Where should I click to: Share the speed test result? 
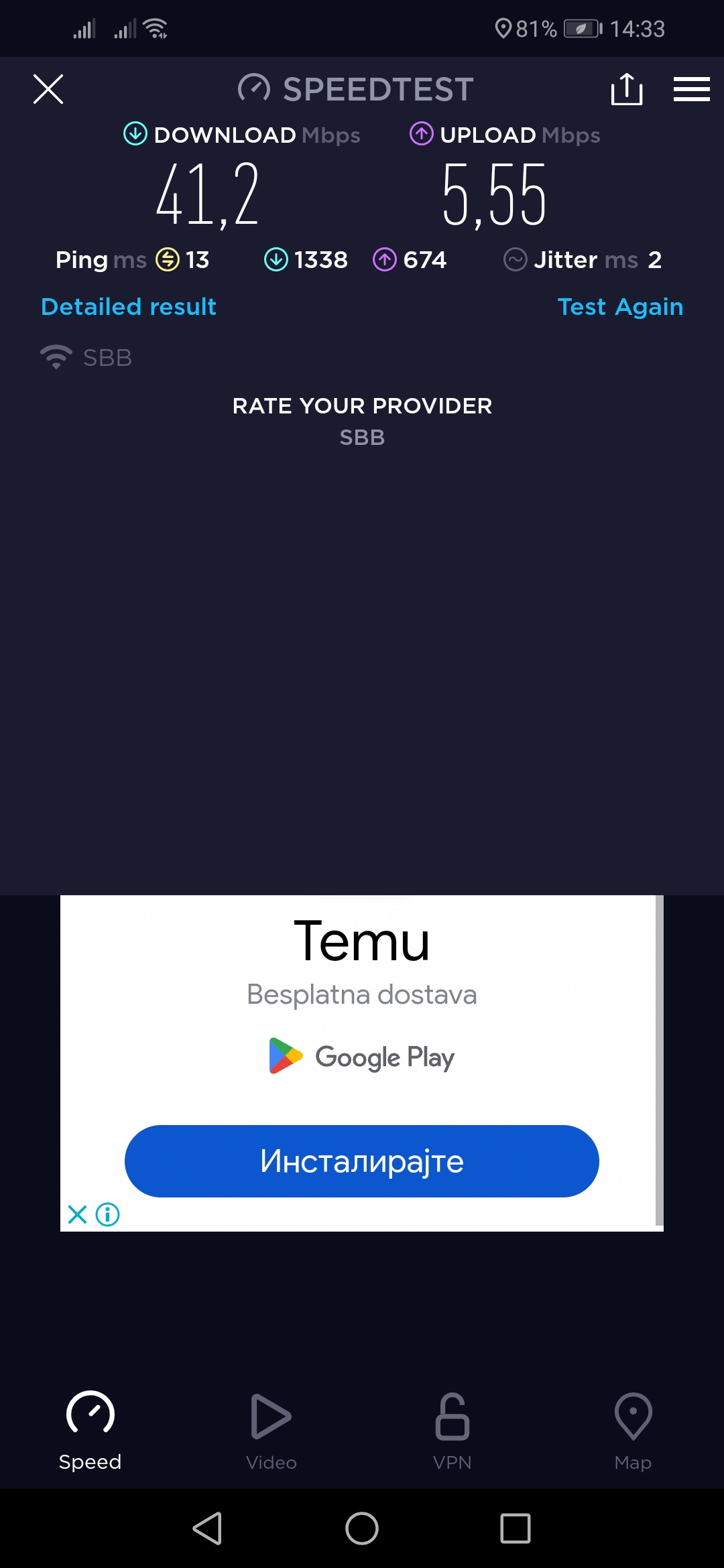(x=627, y=89)
